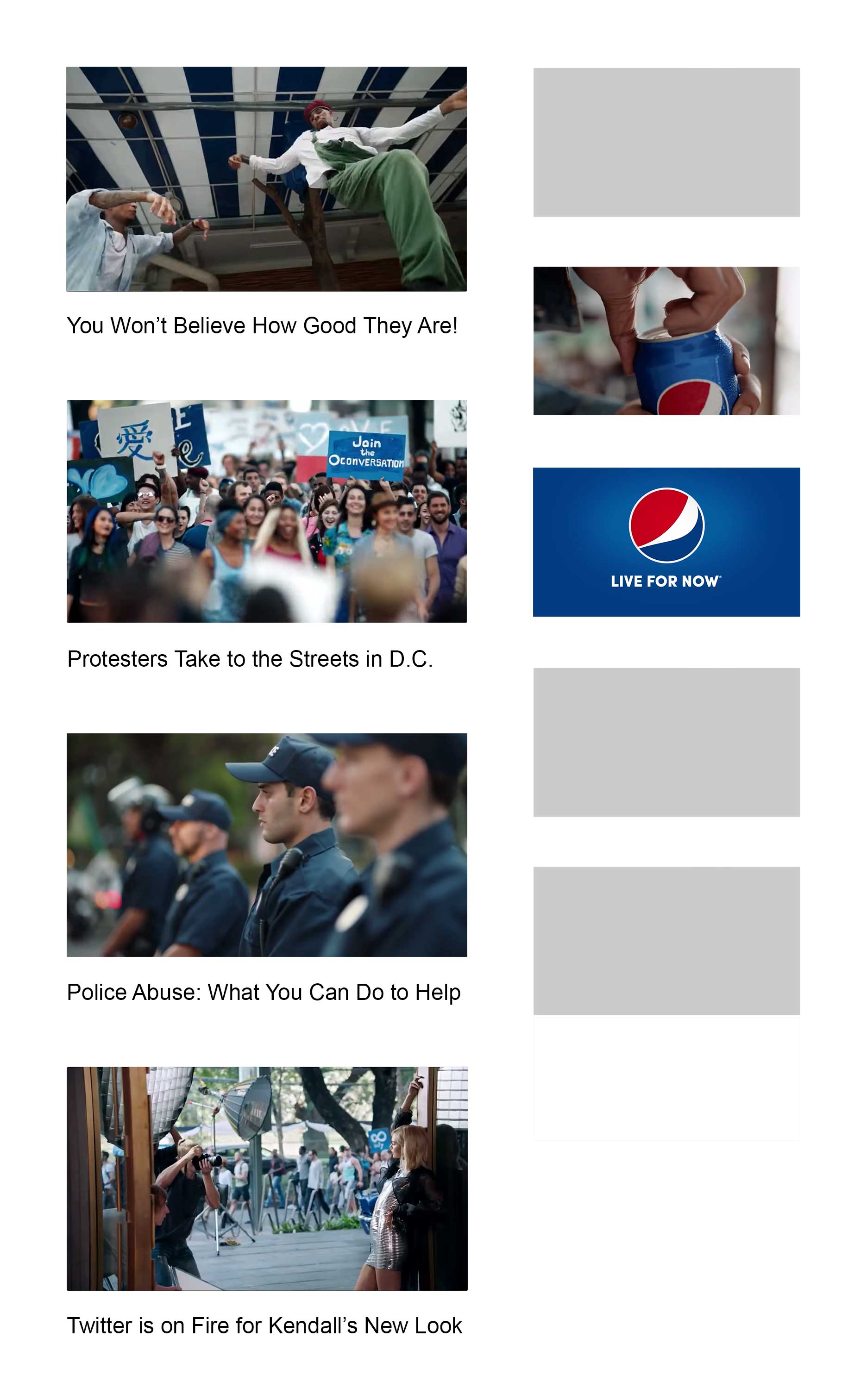
Task: Open 'Police Abuse: What You Can Do to Help'
Action: coord(264,992)
